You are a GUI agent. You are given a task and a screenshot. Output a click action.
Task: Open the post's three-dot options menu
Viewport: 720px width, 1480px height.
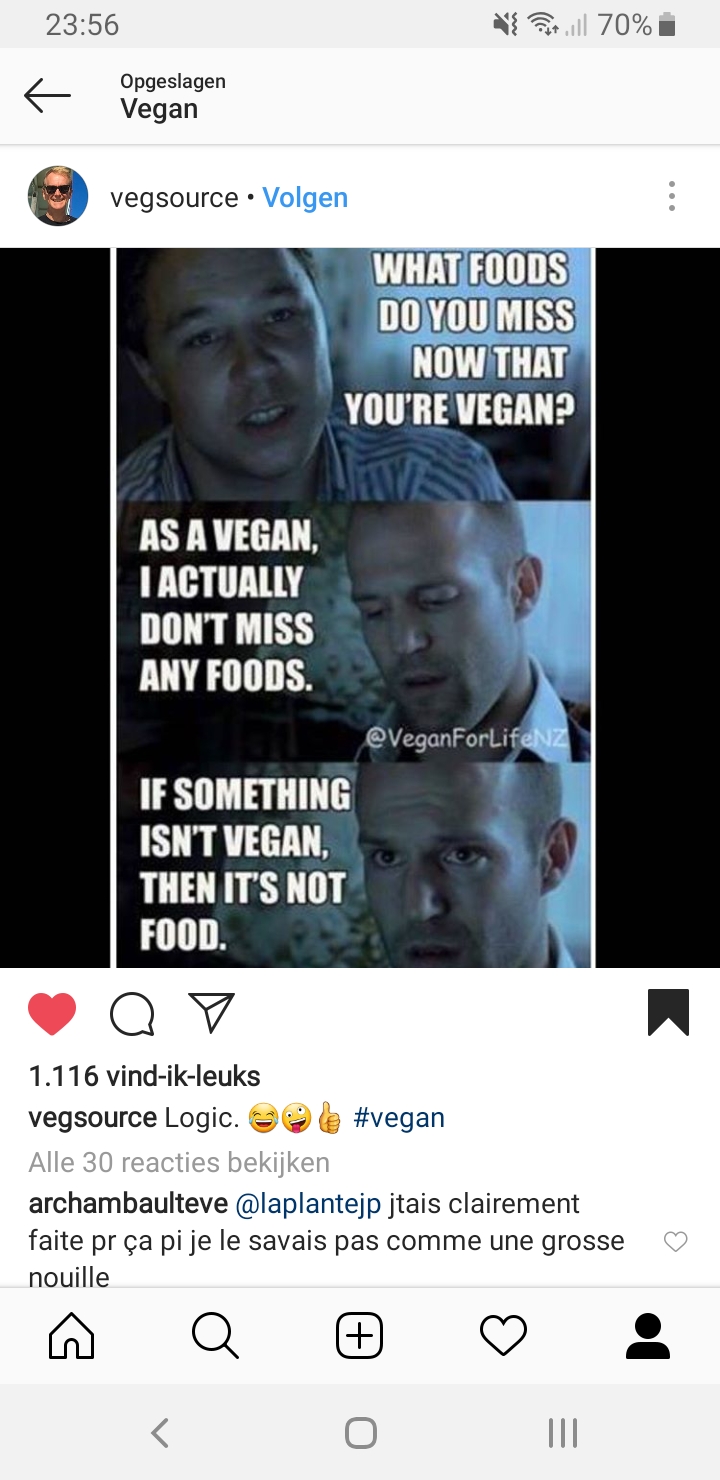(672, 196)
